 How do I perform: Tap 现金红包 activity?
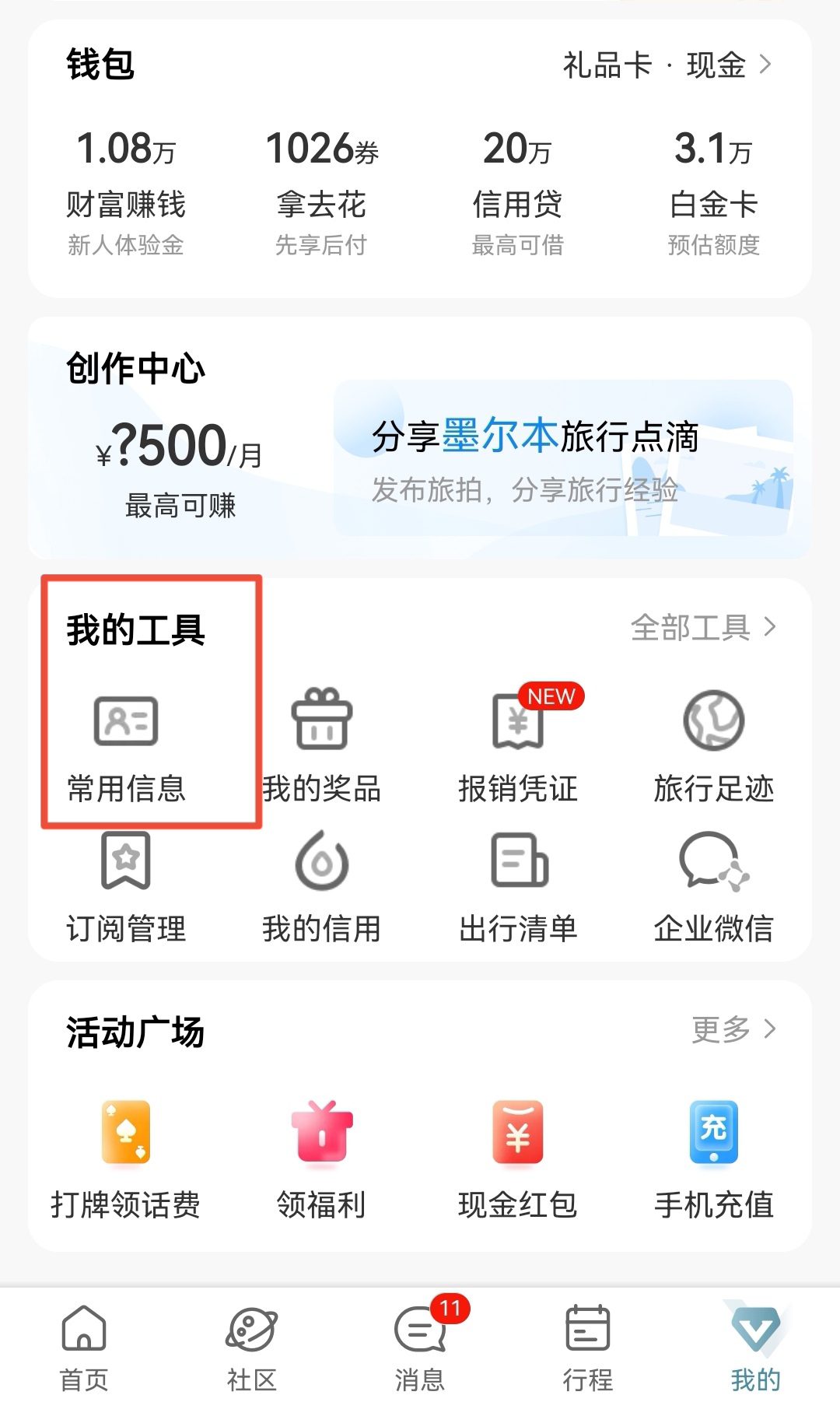517,1159
